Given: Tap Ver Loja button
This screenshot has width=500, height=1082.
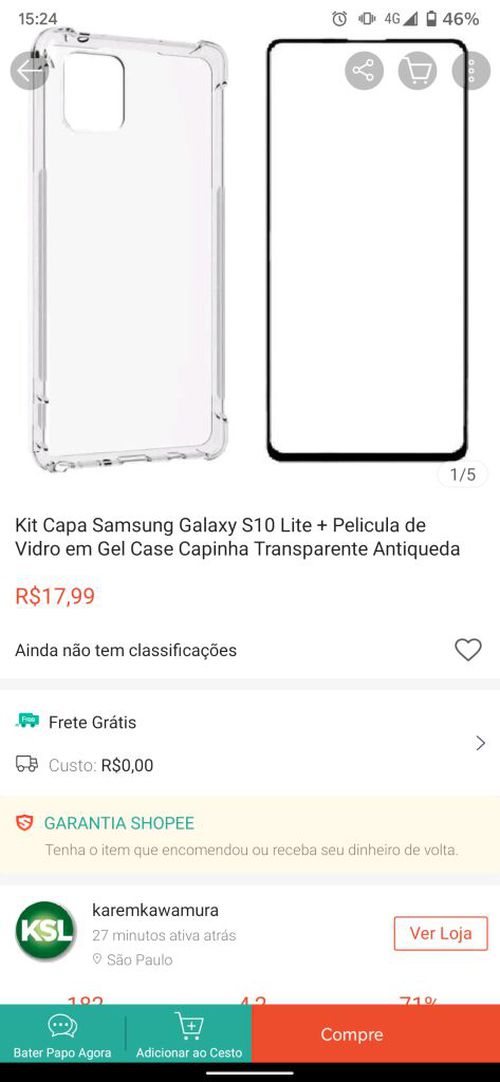Looking at the screenshot, I should [x=441, y=934].
